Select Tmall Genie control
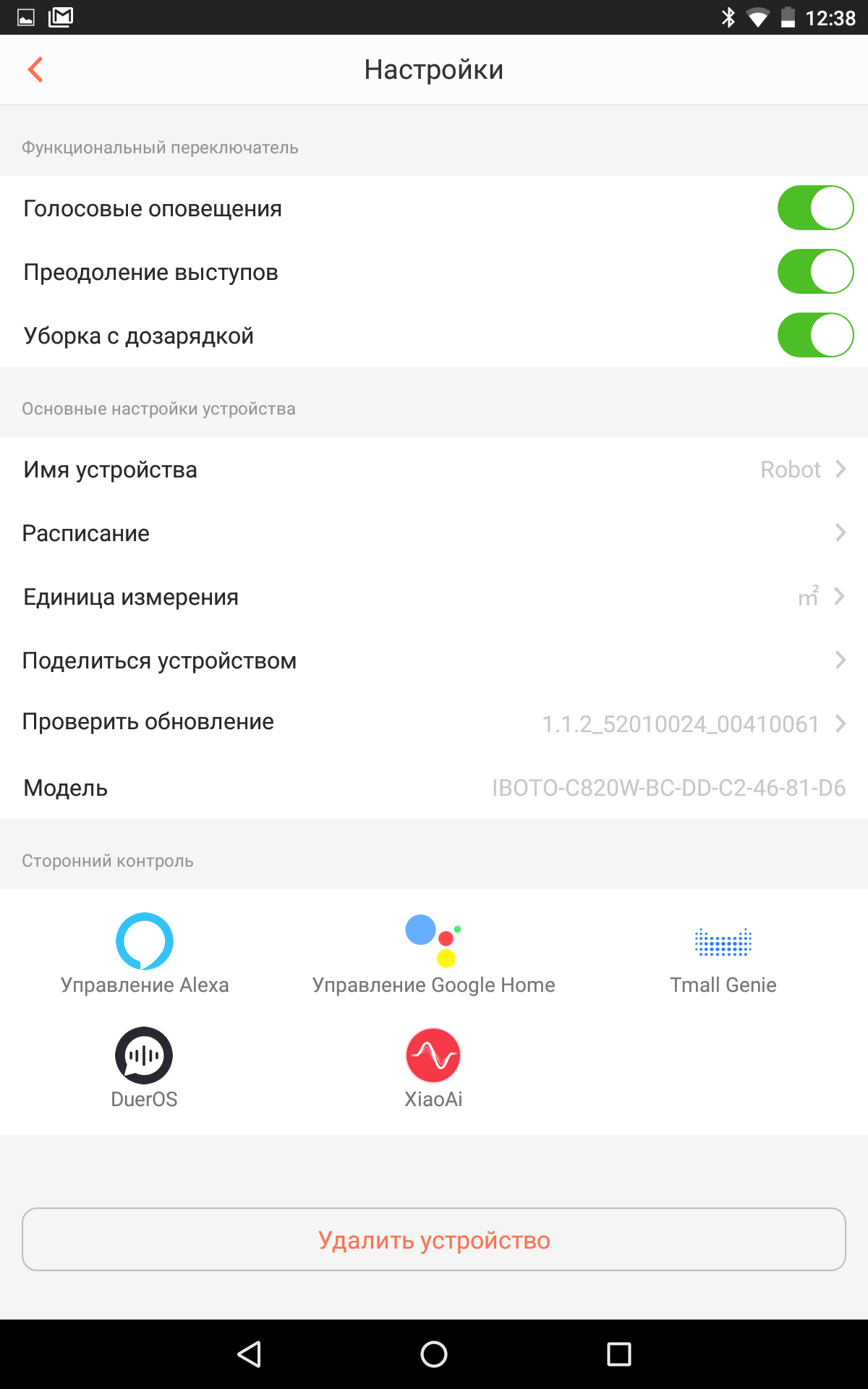868x1389 pixels. point(723,953)
